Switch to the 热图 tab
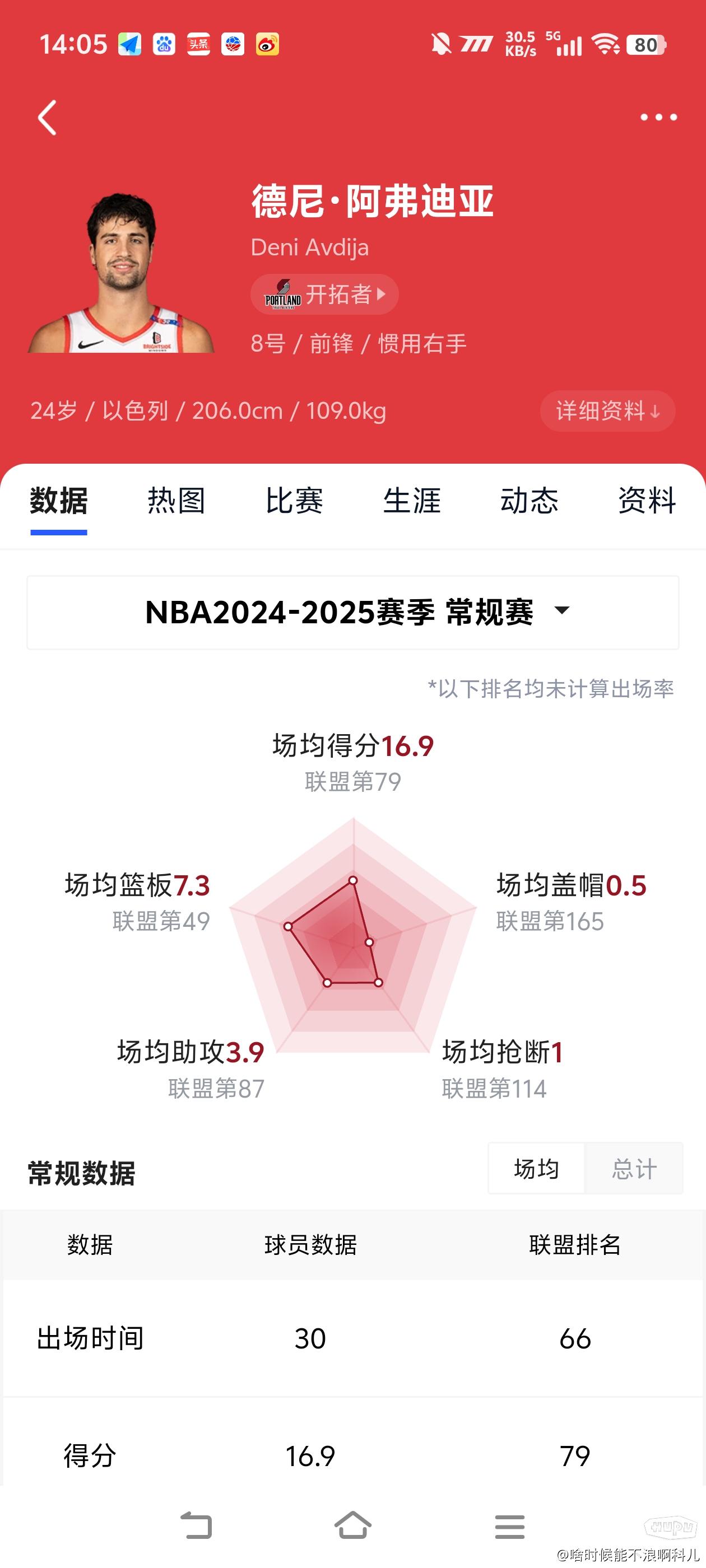The width and height of the screenshot is (706, 1568). point(176,502)
